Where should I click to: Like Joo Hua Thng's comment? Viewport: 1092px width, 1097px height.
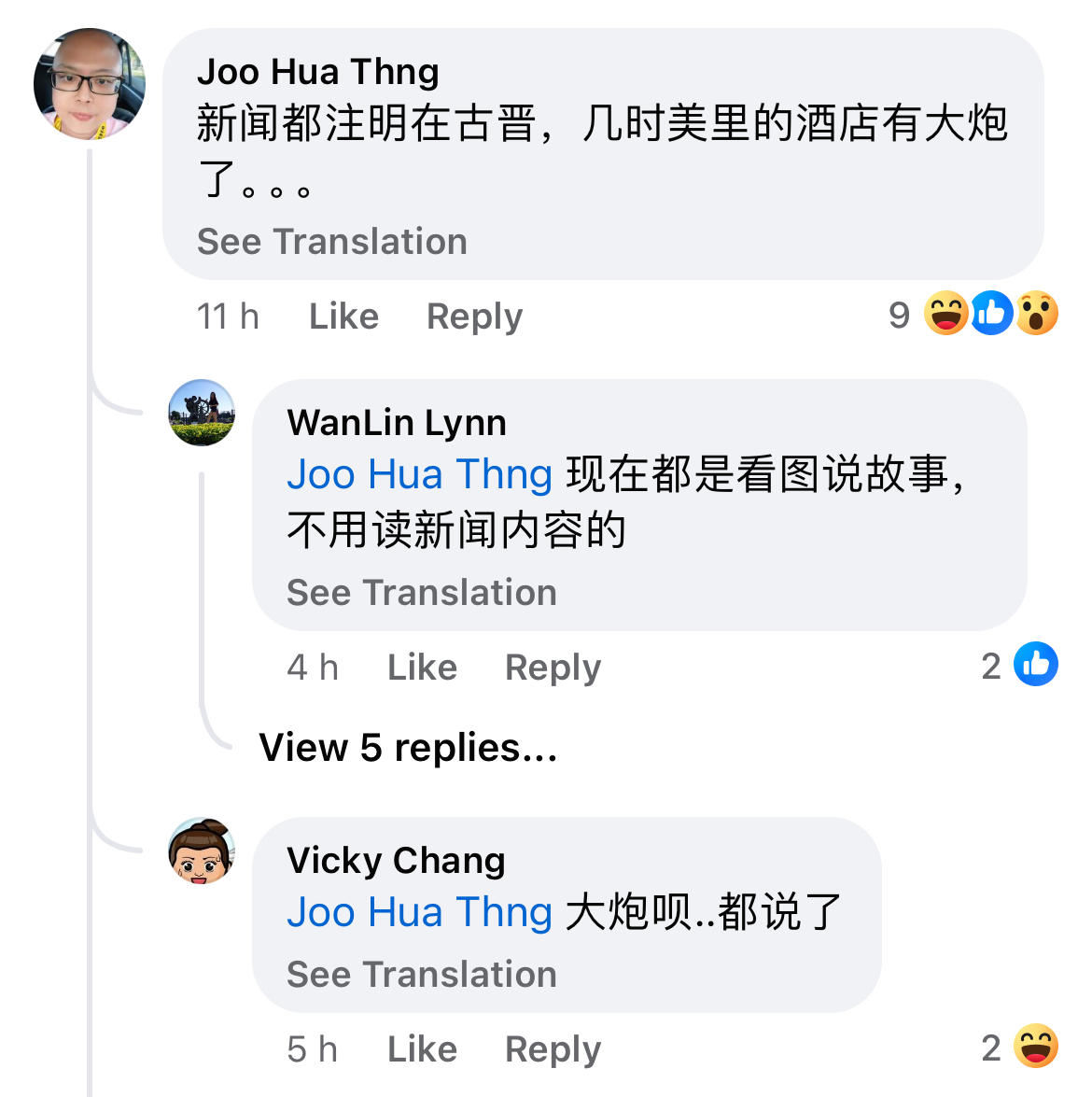(343, 316)
